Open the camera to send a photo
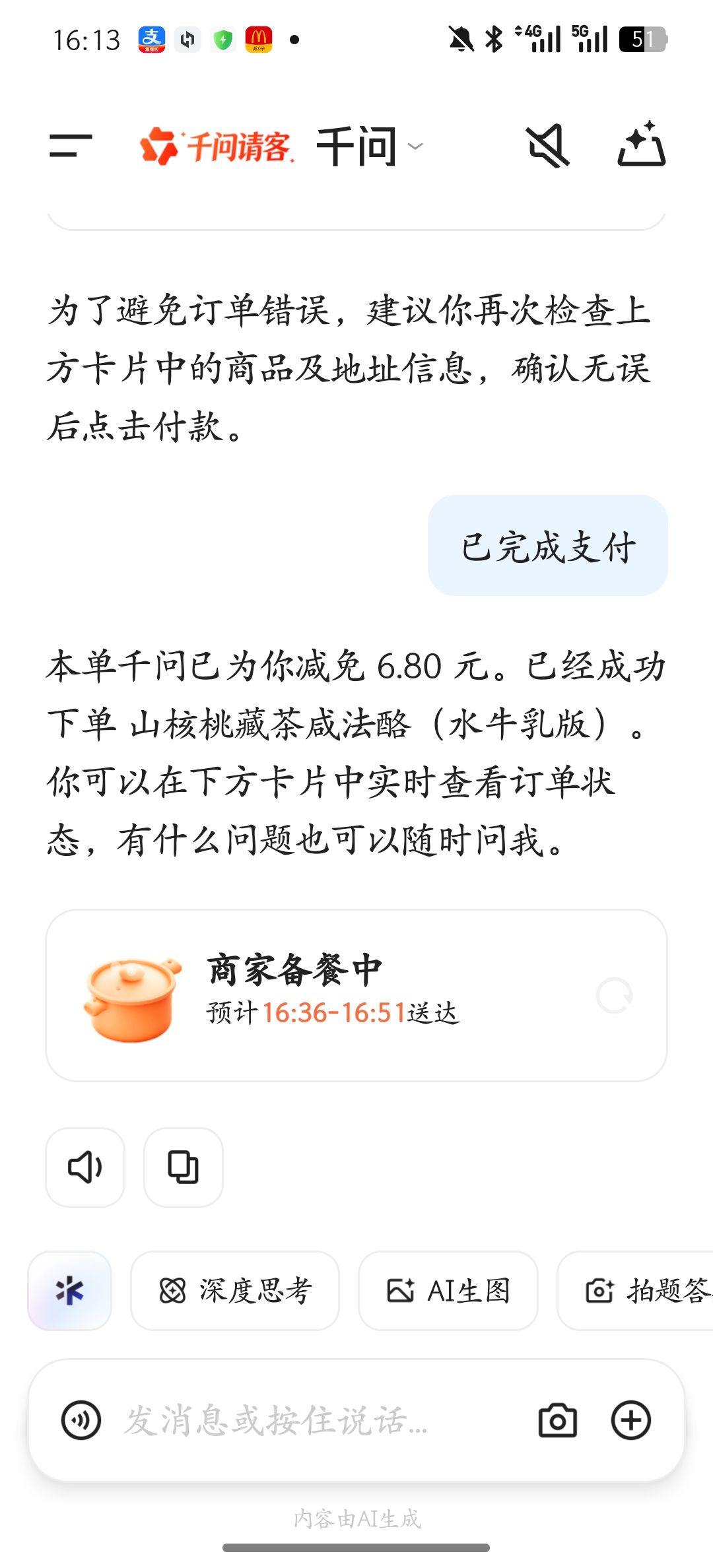The height and width of the screenshot is (1568, 713). tap(558, 1420)
